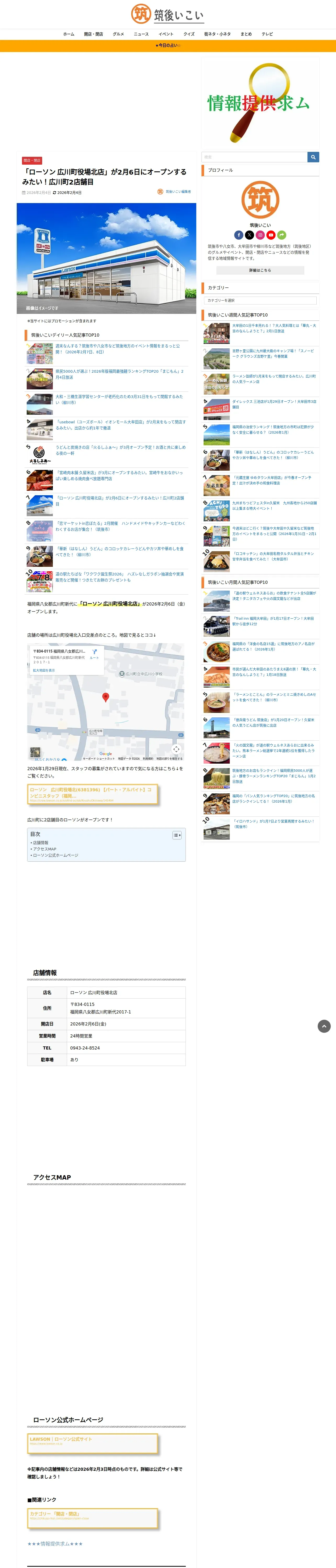Tap the blue search button
The width and height of the screenshot is (336, 1568).
click(x=313, y=157)
